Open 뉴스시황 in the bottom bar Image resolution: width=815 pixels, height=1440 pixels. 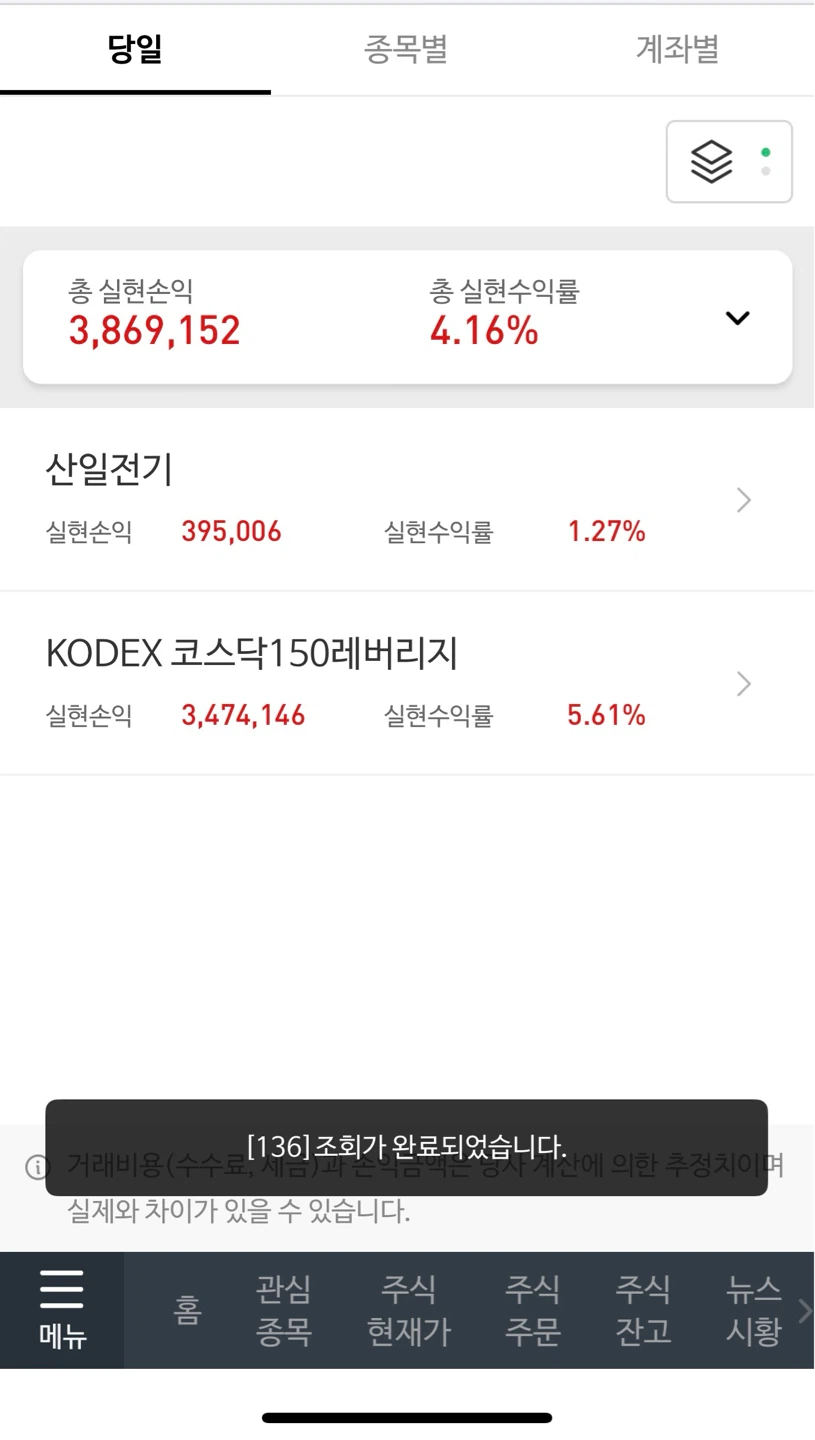753,1310
